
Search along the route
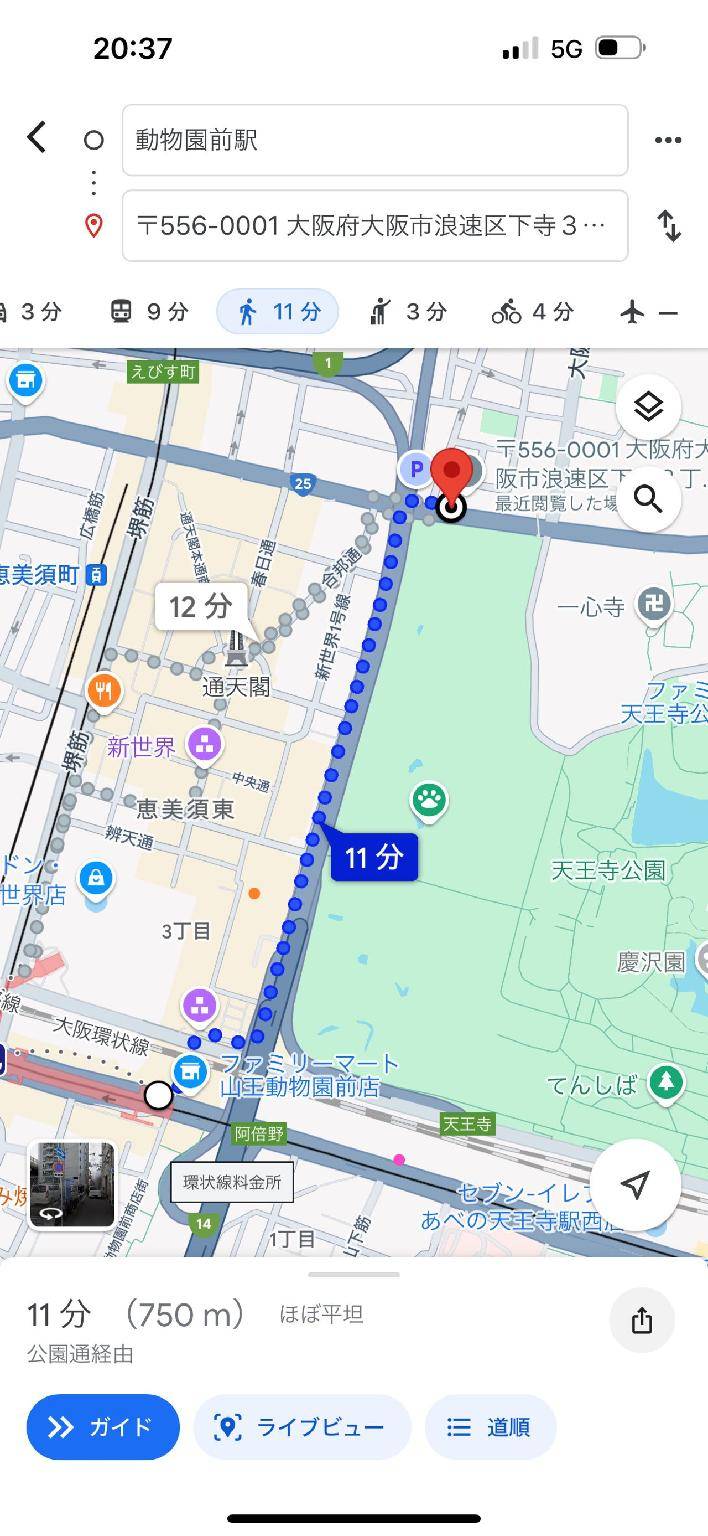coord(648,499)
